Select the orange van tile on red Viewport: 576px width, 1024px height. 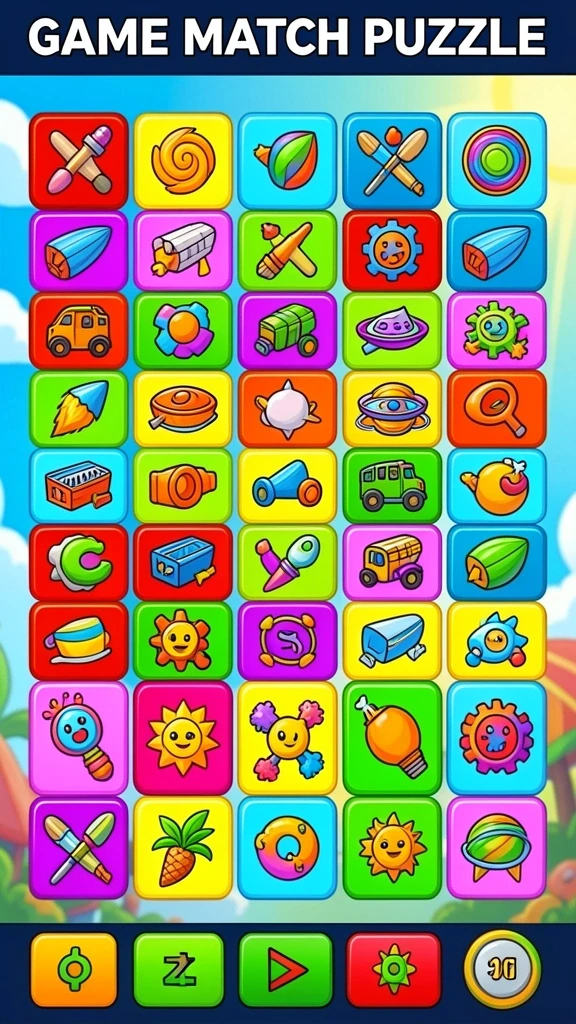coord(78,330)
